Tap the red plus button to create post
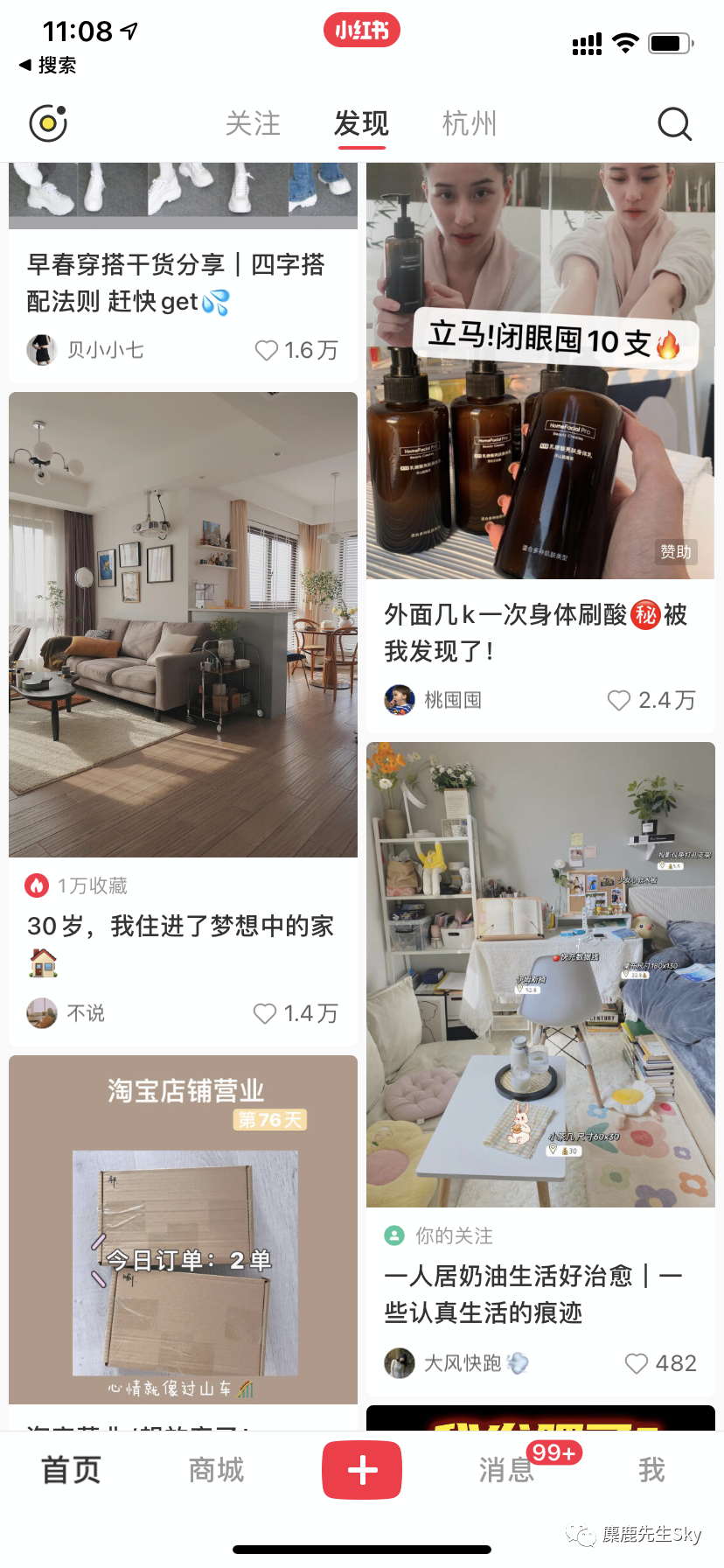The height and width of the screenshot is (1568, 724). point(361,1470)
